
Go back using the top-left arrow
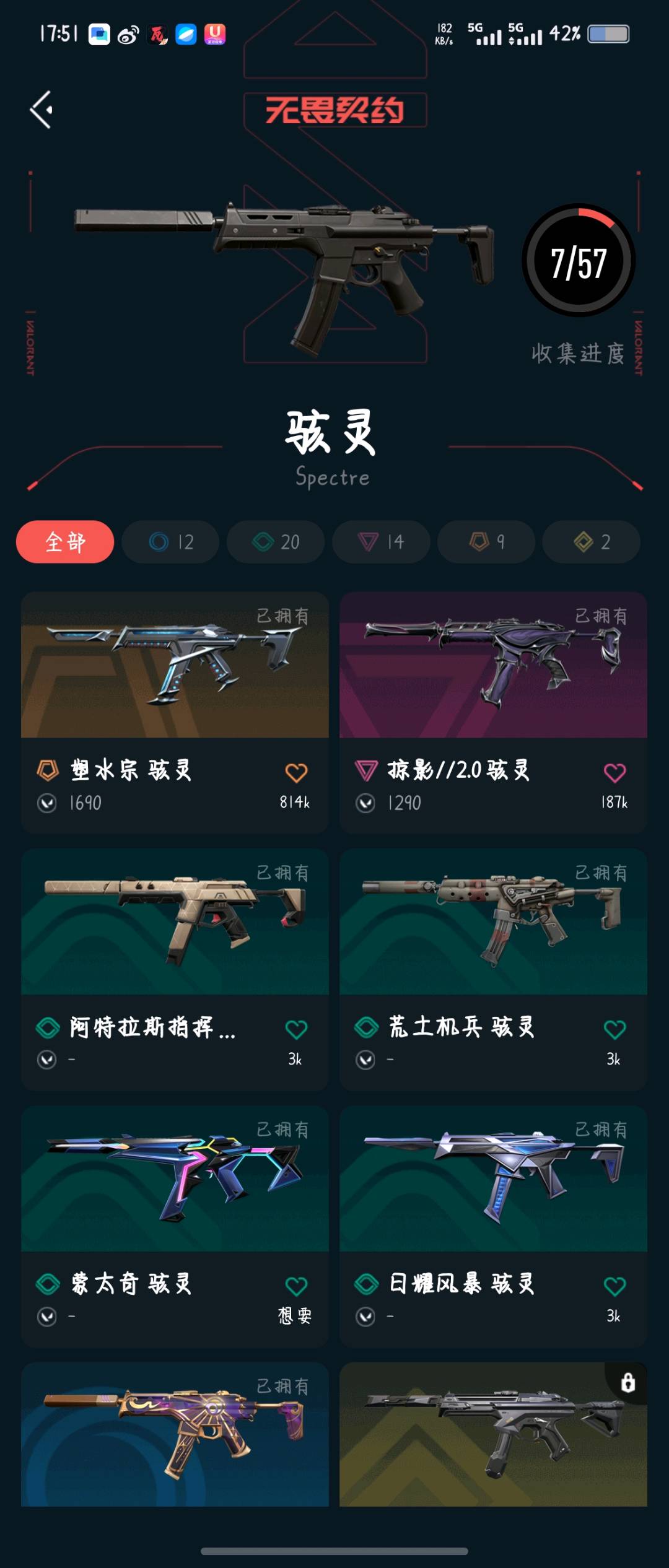pos(42,110)
